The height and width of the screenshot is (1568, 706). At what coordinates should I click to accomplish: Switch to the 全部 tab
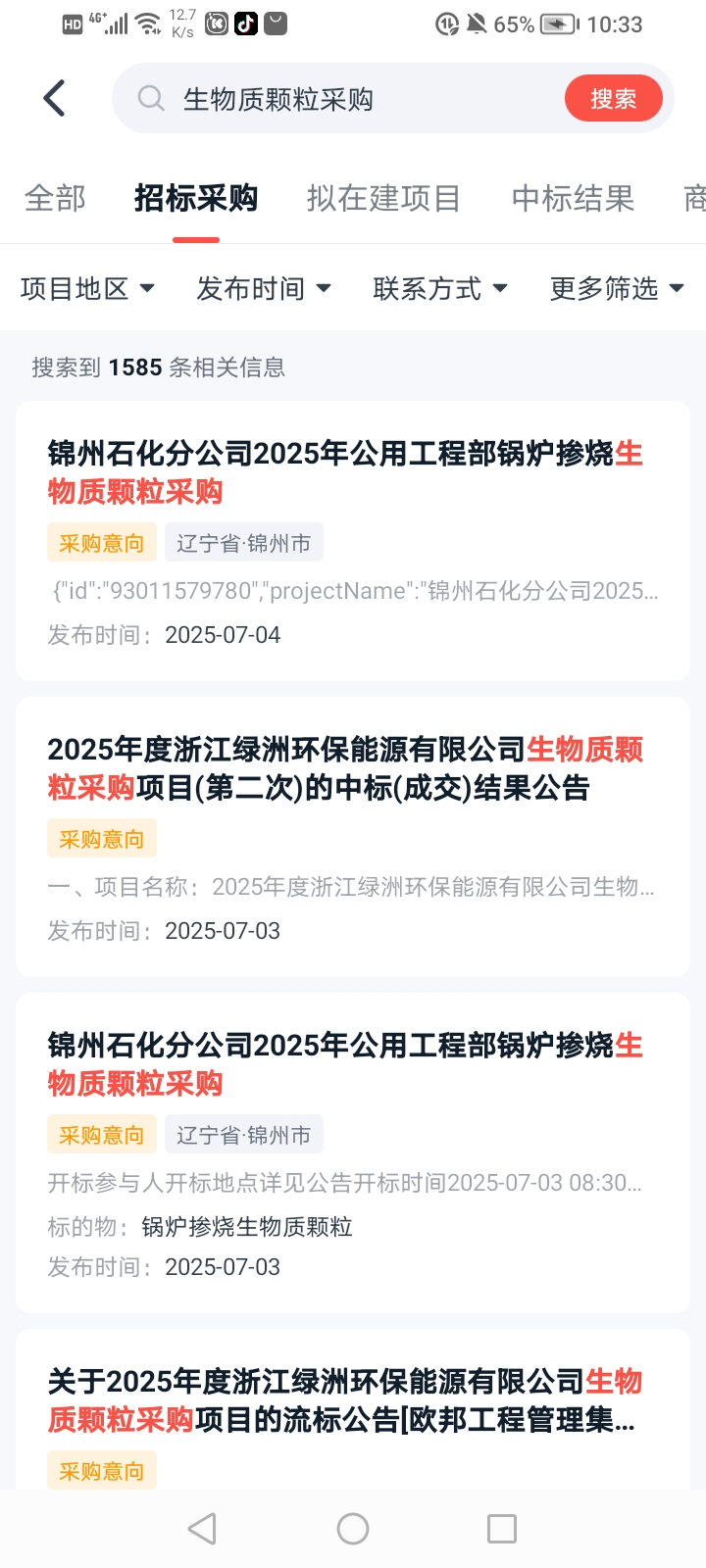55,198
